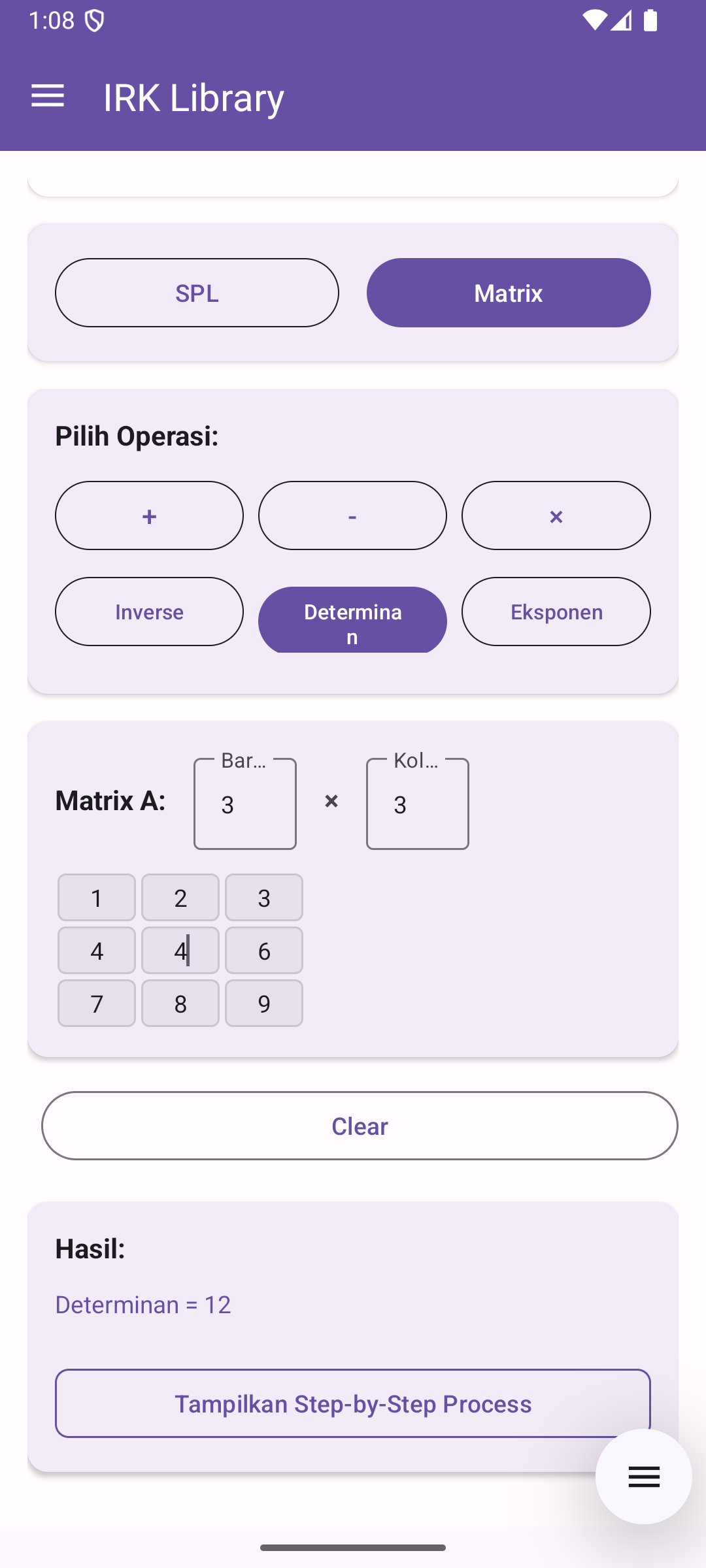Edit the Kolom column count field
This screenshot has height=1568, width=706.
pyautogui.click(x=418, y=804)
